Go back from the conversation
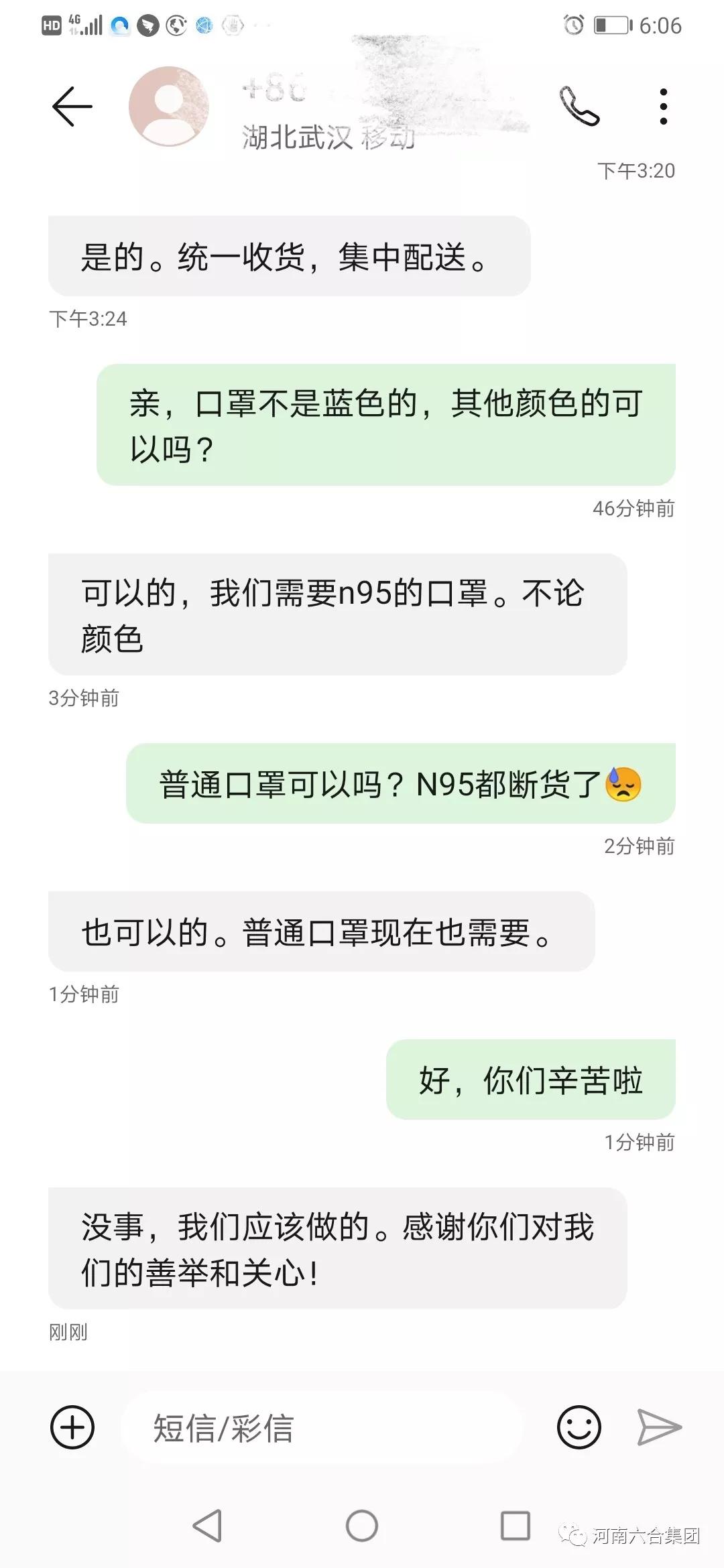The height and width of the screenshot is (1568, 724). 72,107
